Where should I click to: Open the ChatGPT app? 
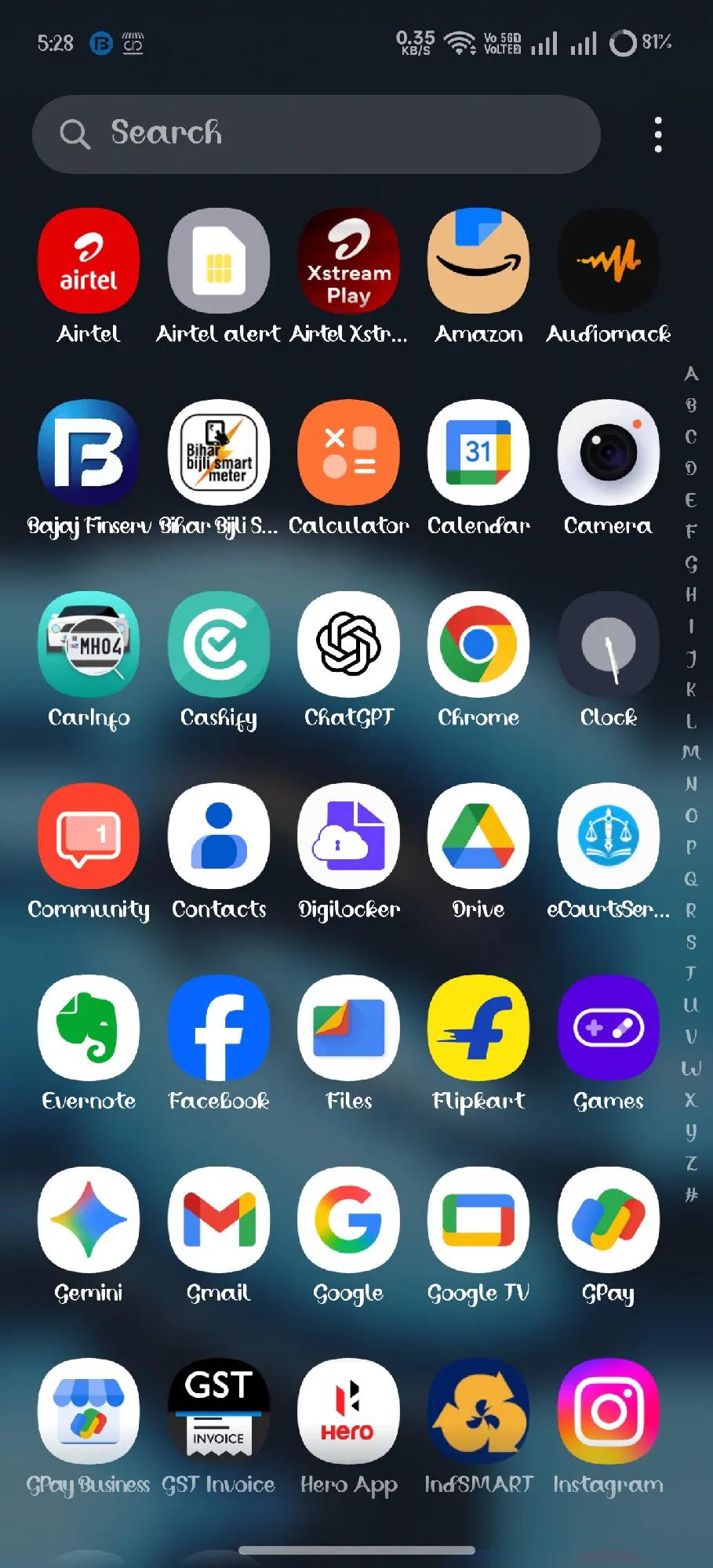(x=348, y=644)
